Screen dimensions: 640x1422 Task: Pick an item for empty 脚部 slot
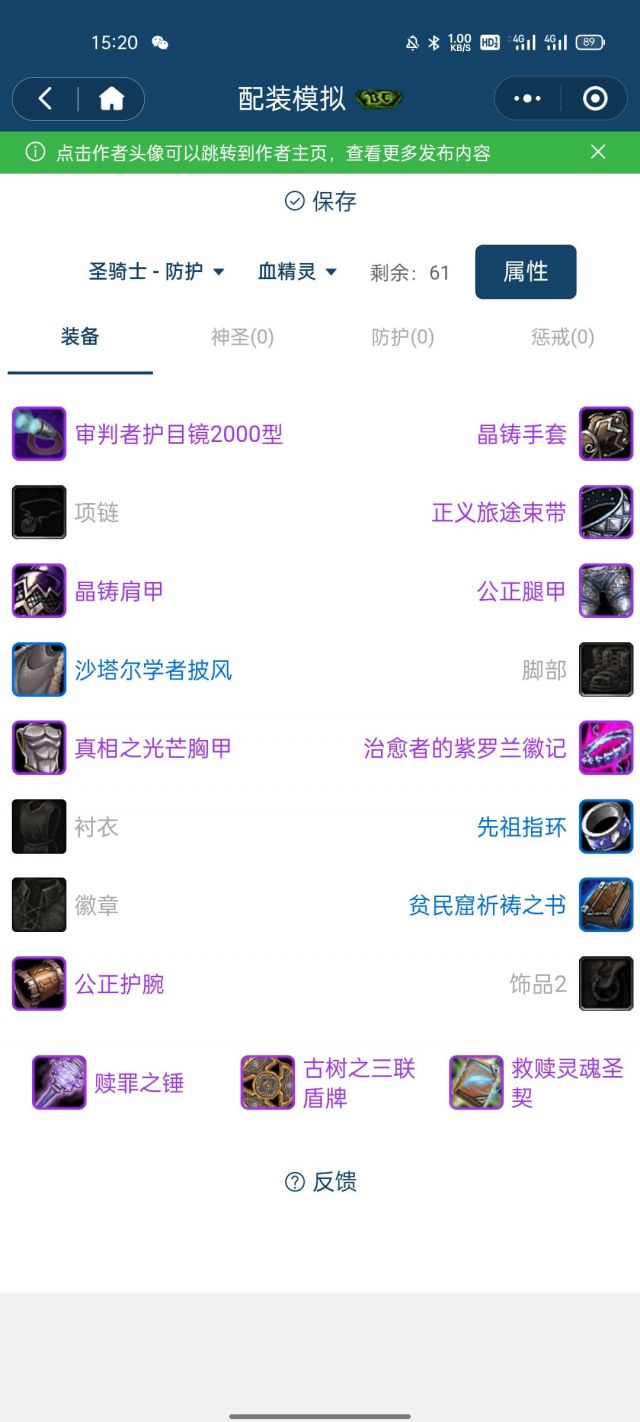point(544,670)
